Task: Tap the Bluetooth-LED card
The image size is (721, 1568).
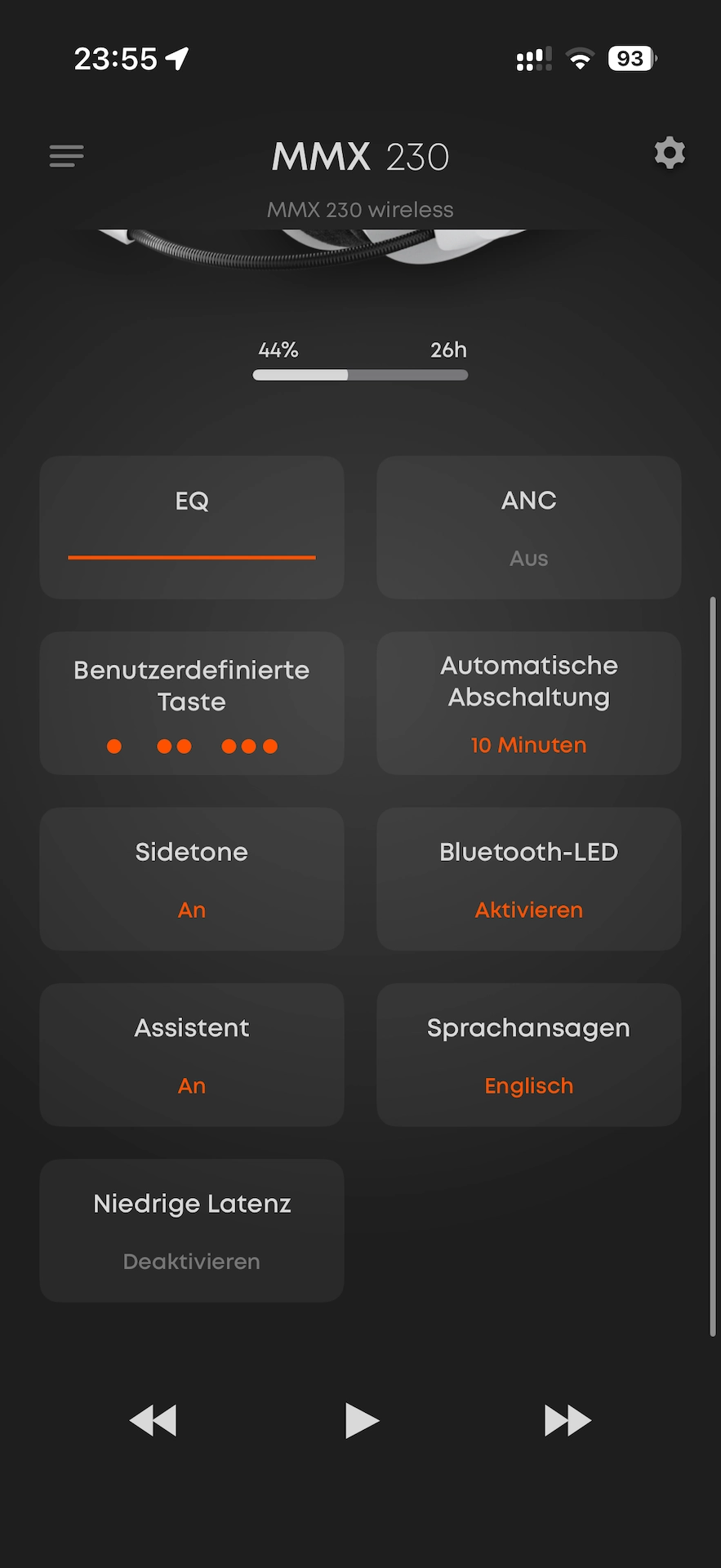Action: click(528, 879)
